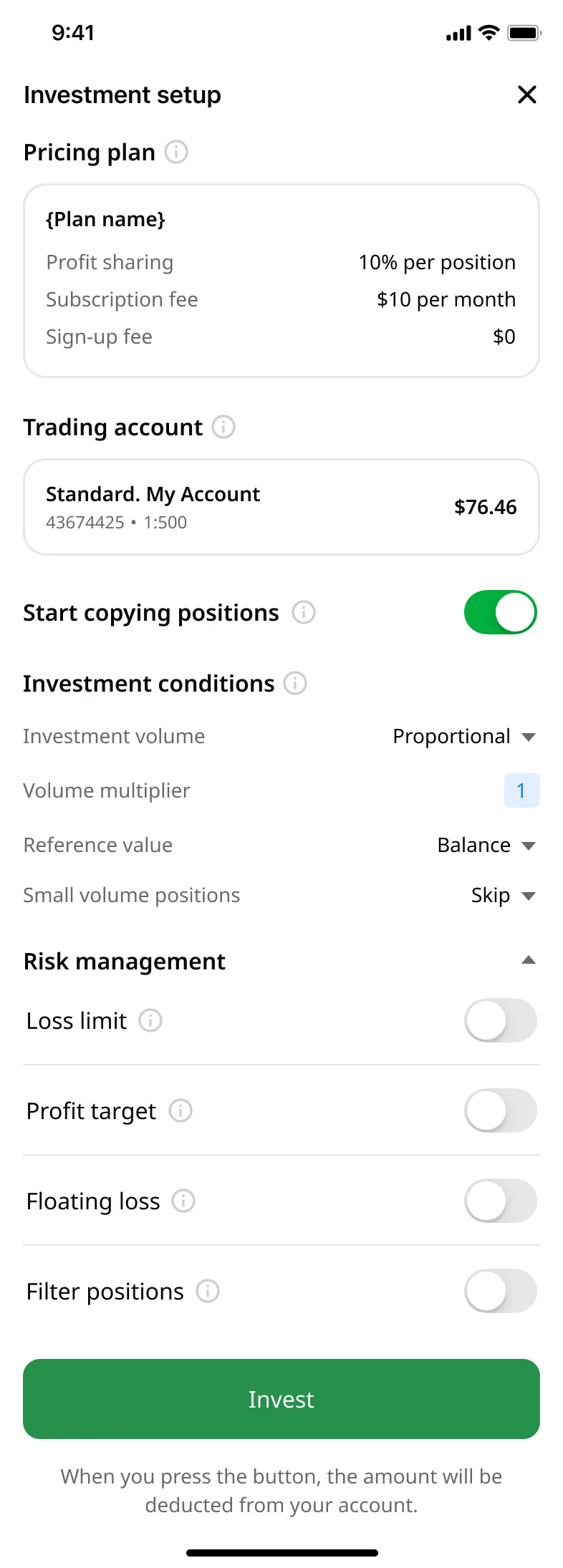Enable the Loss limit toggle
This screenshot has height=1568, width=563.
tap(501, 1021)
